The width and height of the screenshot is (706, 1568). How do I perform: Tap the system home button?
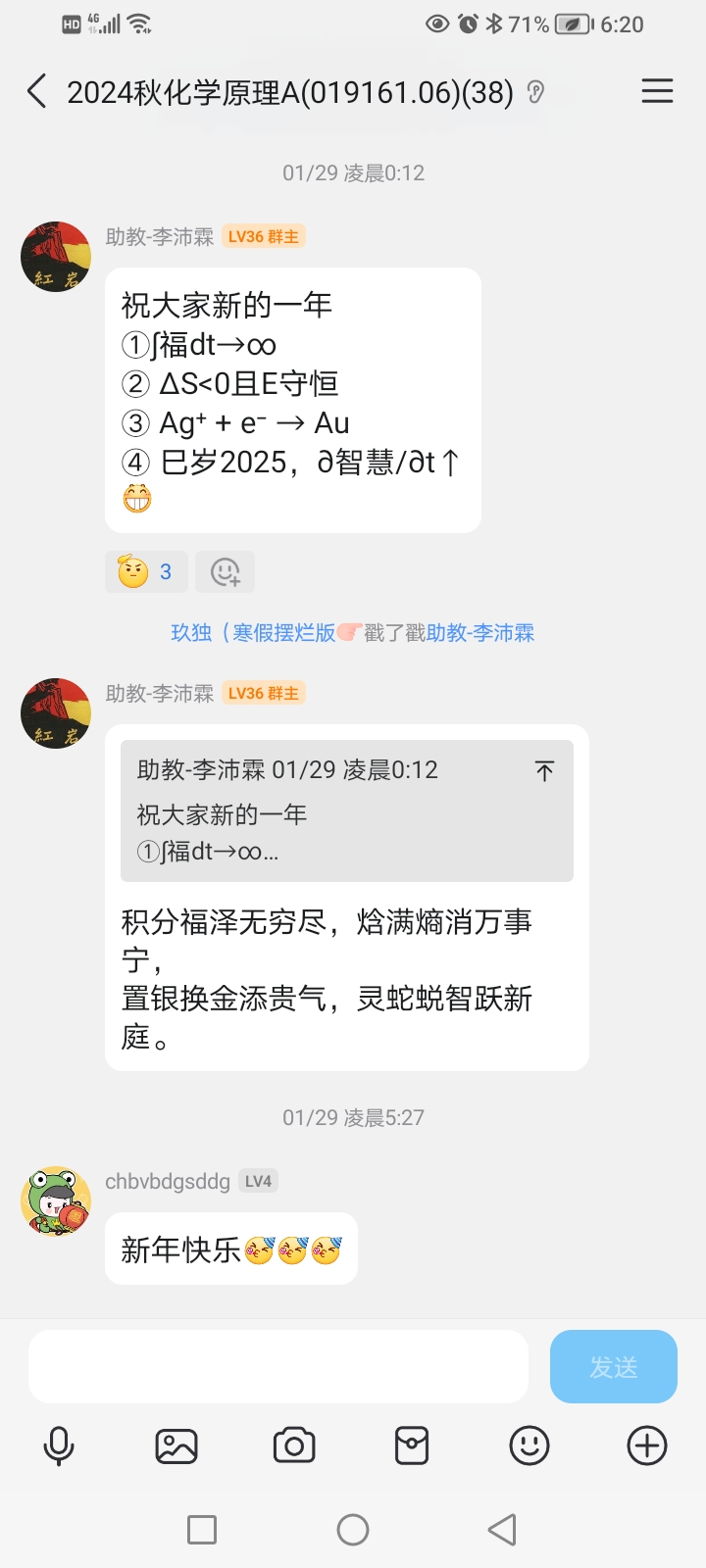tap(353, 1530)
